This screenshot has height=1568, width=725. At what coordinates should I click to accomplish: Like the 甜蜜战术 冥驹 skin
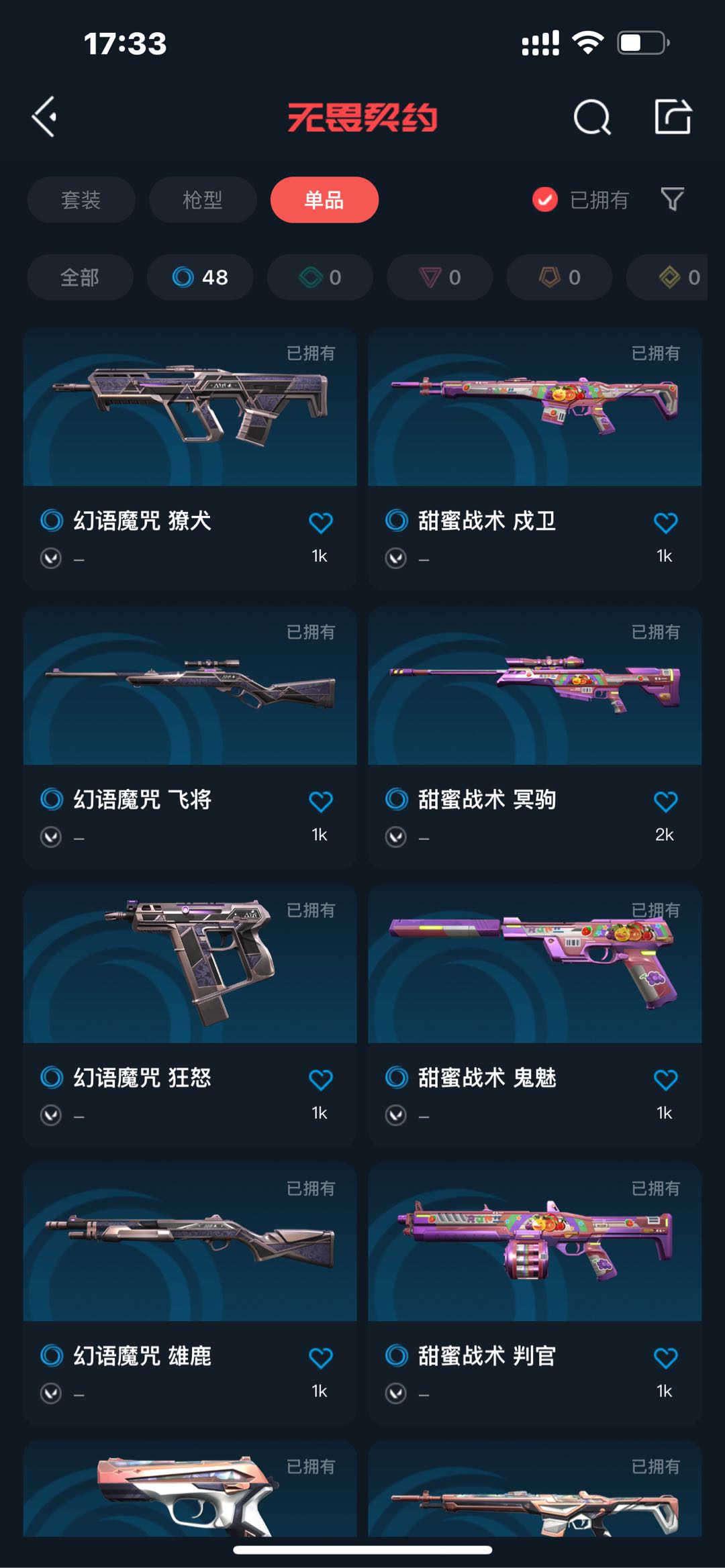pyautogui.click(x=665, y=801)
